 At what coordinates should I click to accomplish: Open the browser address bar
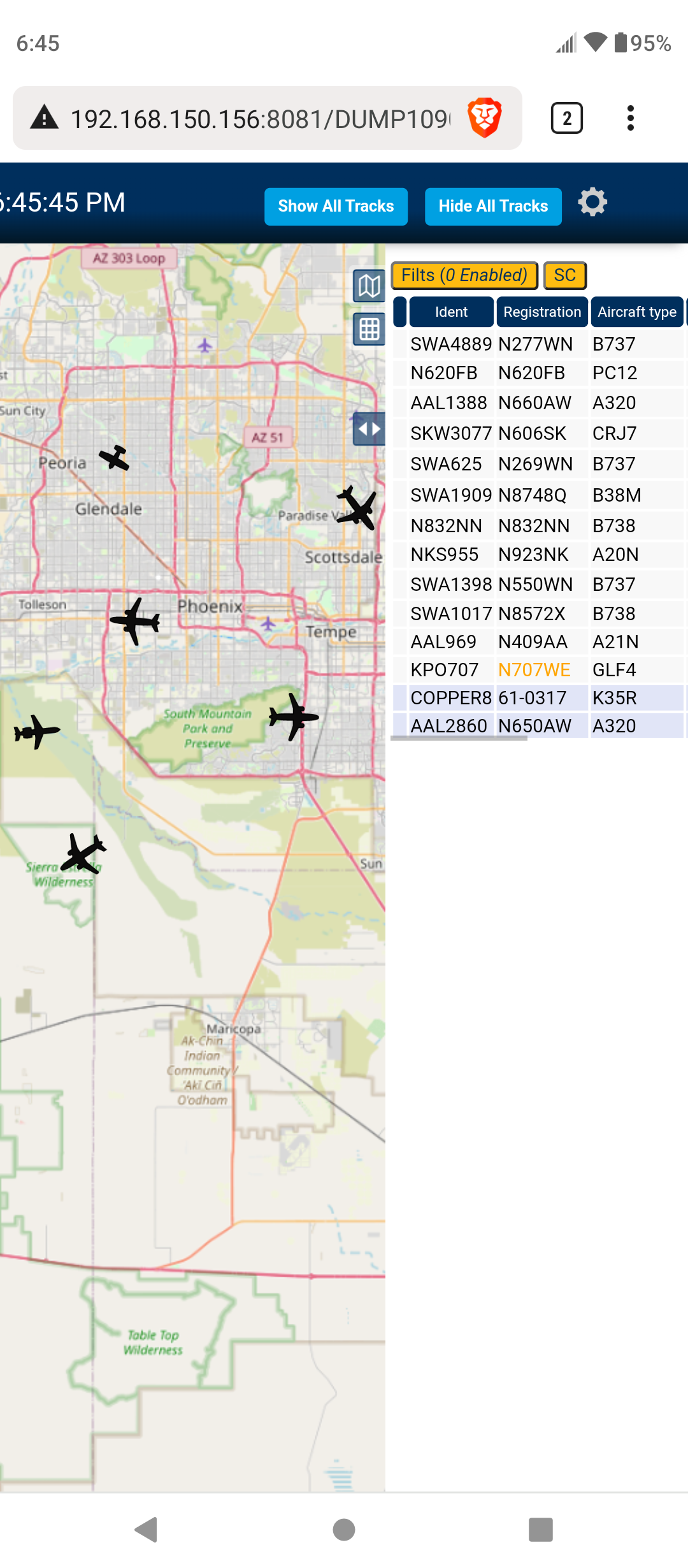pos(260,119)
